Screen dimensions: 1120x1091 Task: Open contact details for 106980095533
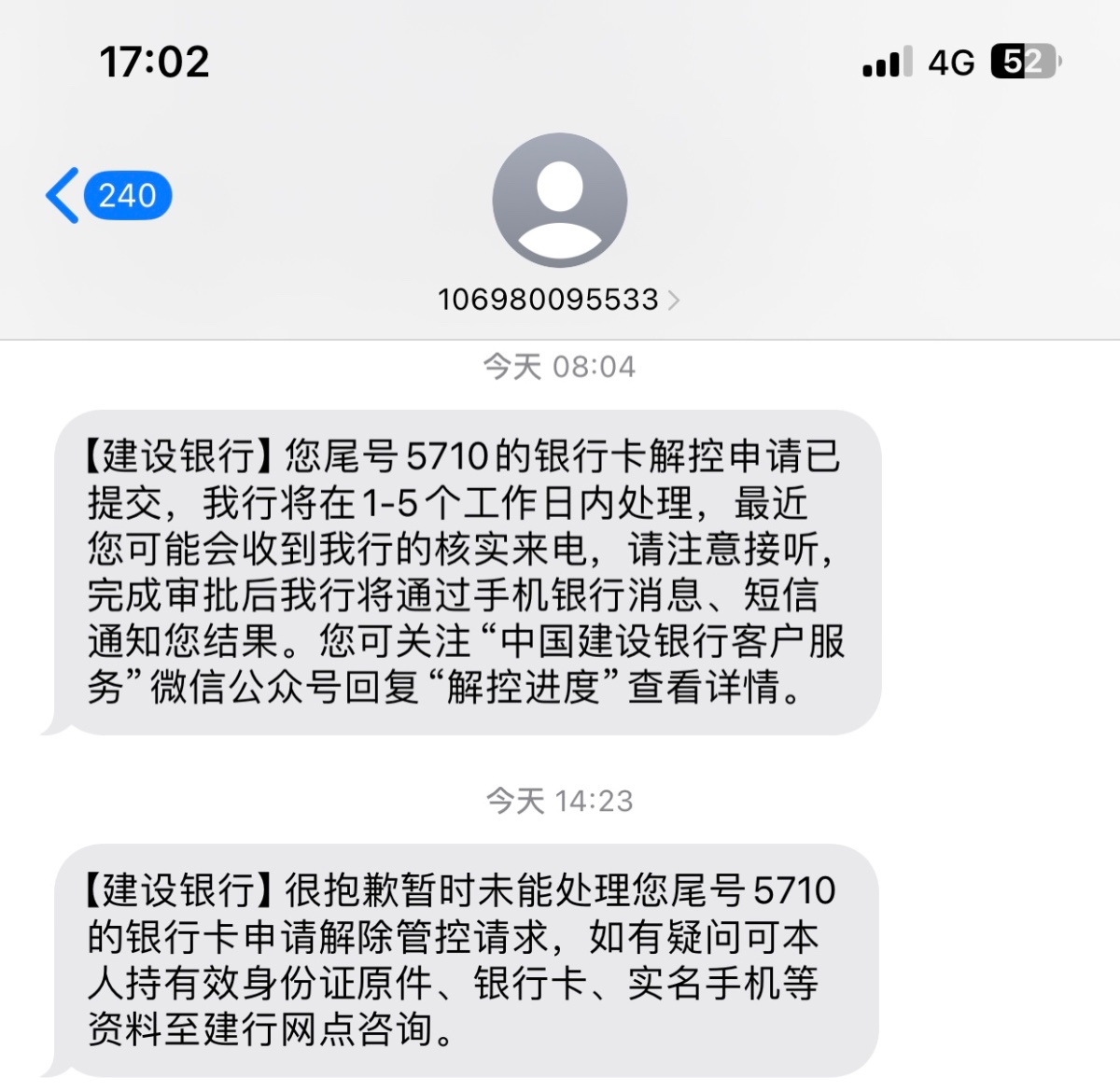coord(558,300)
